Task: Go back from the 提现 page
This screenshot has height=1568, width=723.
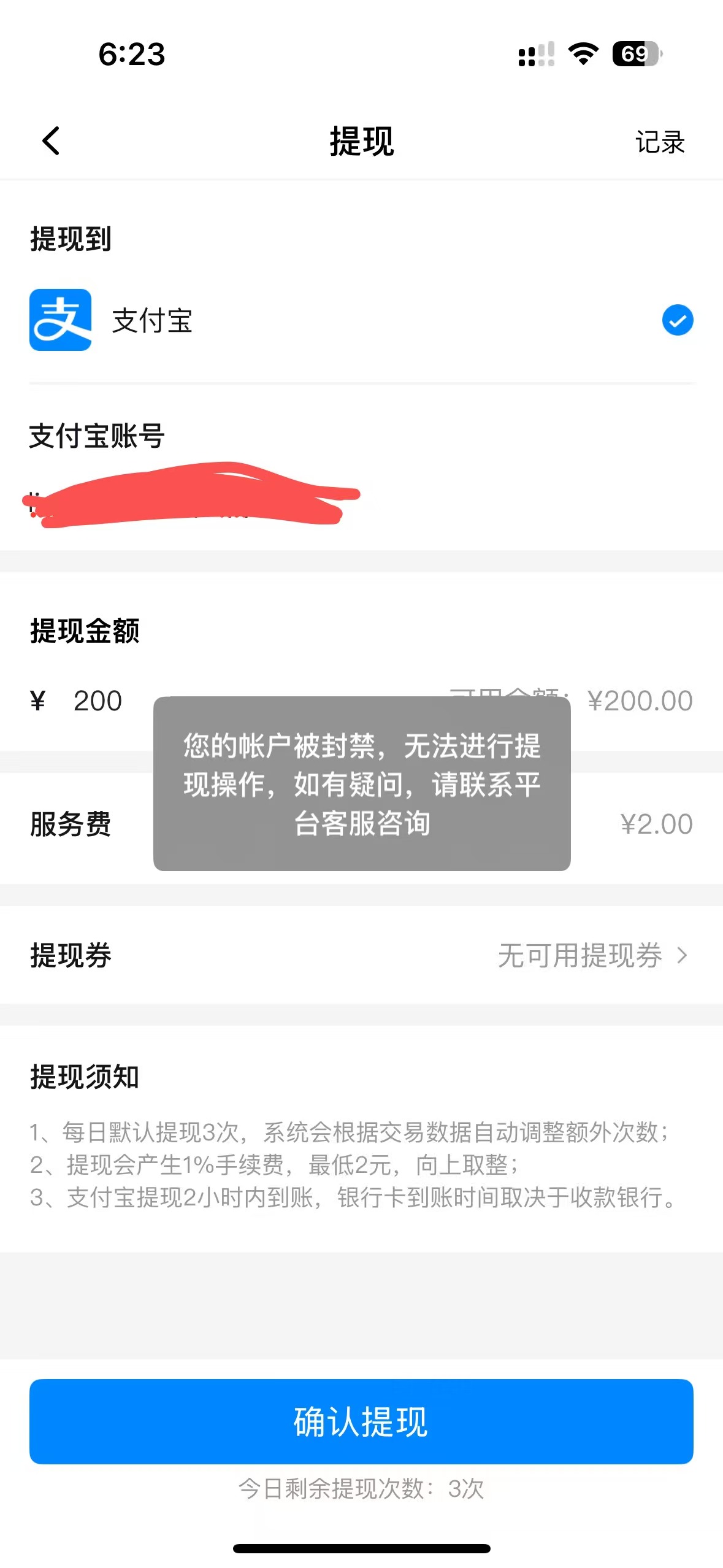Action: coord(52,141)
